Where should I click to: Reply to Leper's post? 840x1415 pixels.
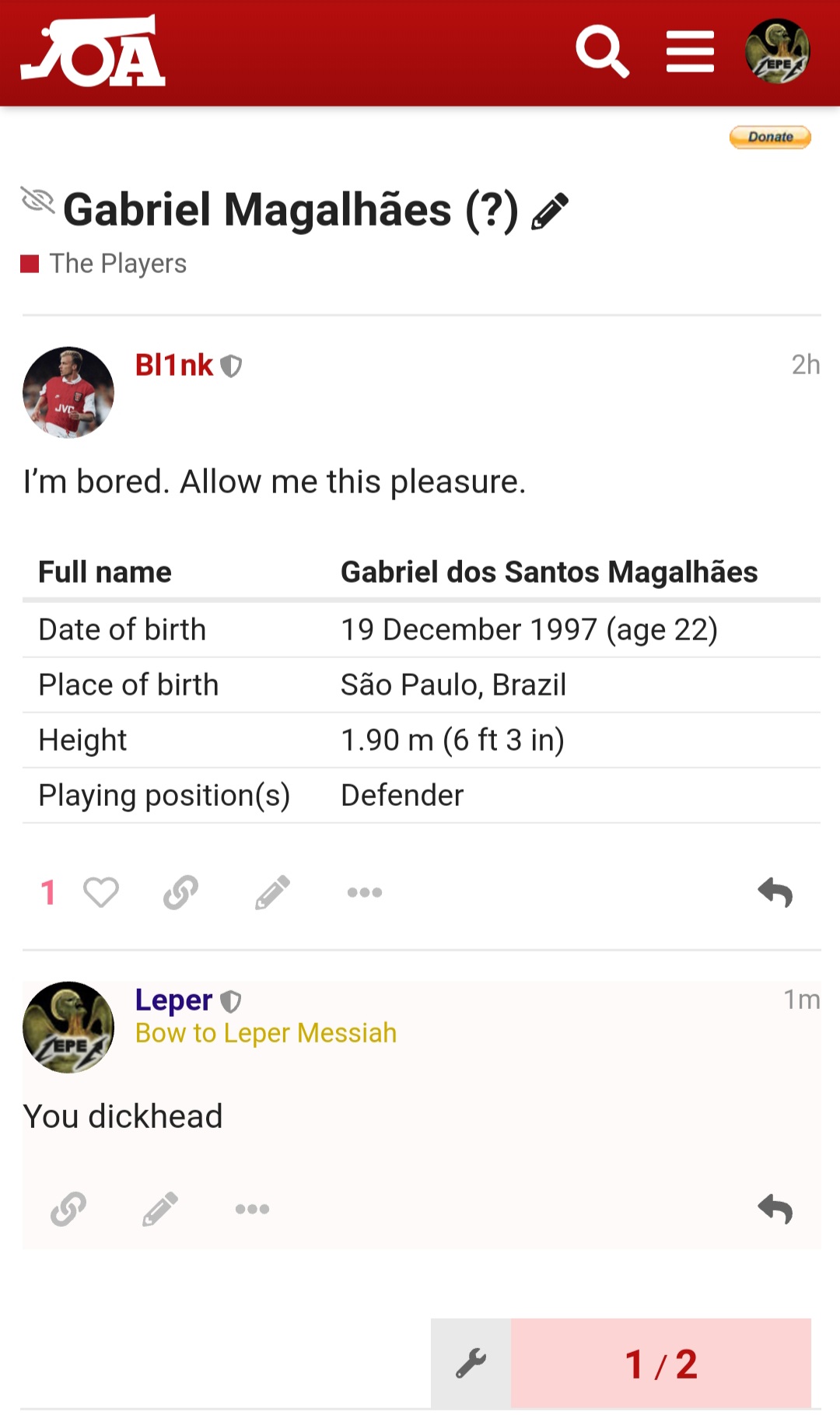(775, 1209)
